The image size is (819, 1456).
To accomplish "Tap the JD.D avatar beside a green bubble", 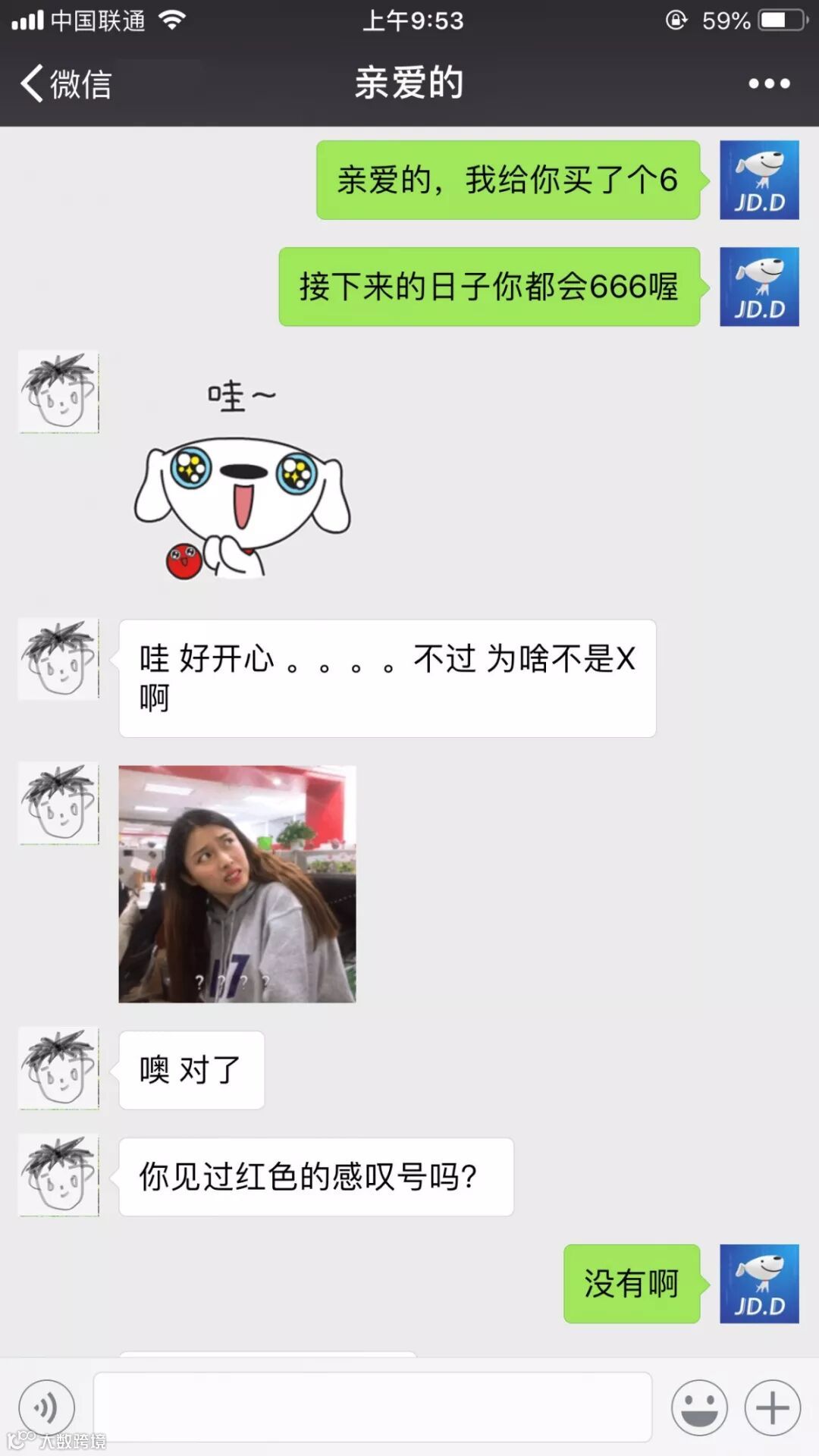I will (758, 180).
